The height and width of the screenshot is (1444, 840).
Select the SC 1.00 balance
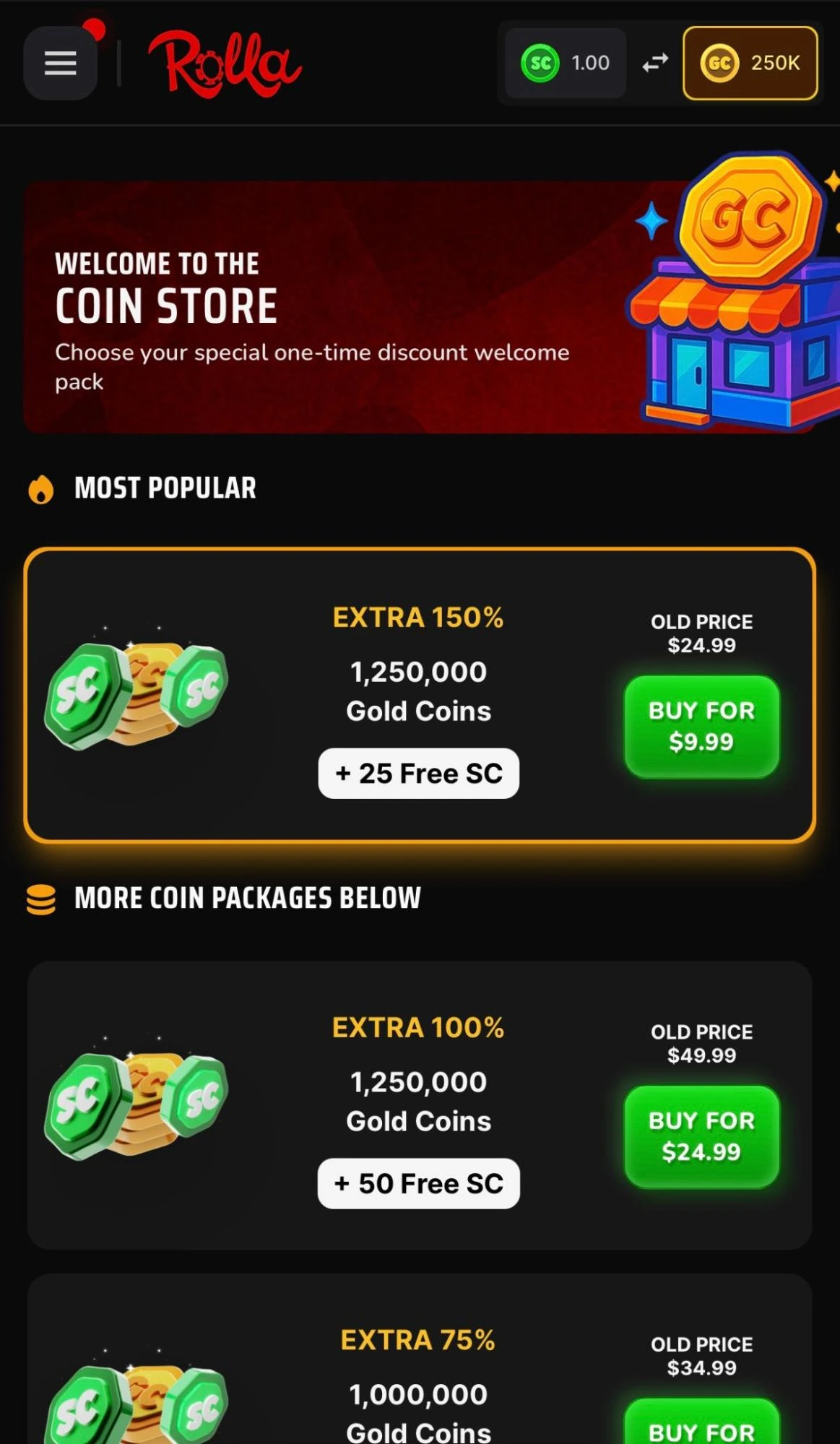[566, 64]
